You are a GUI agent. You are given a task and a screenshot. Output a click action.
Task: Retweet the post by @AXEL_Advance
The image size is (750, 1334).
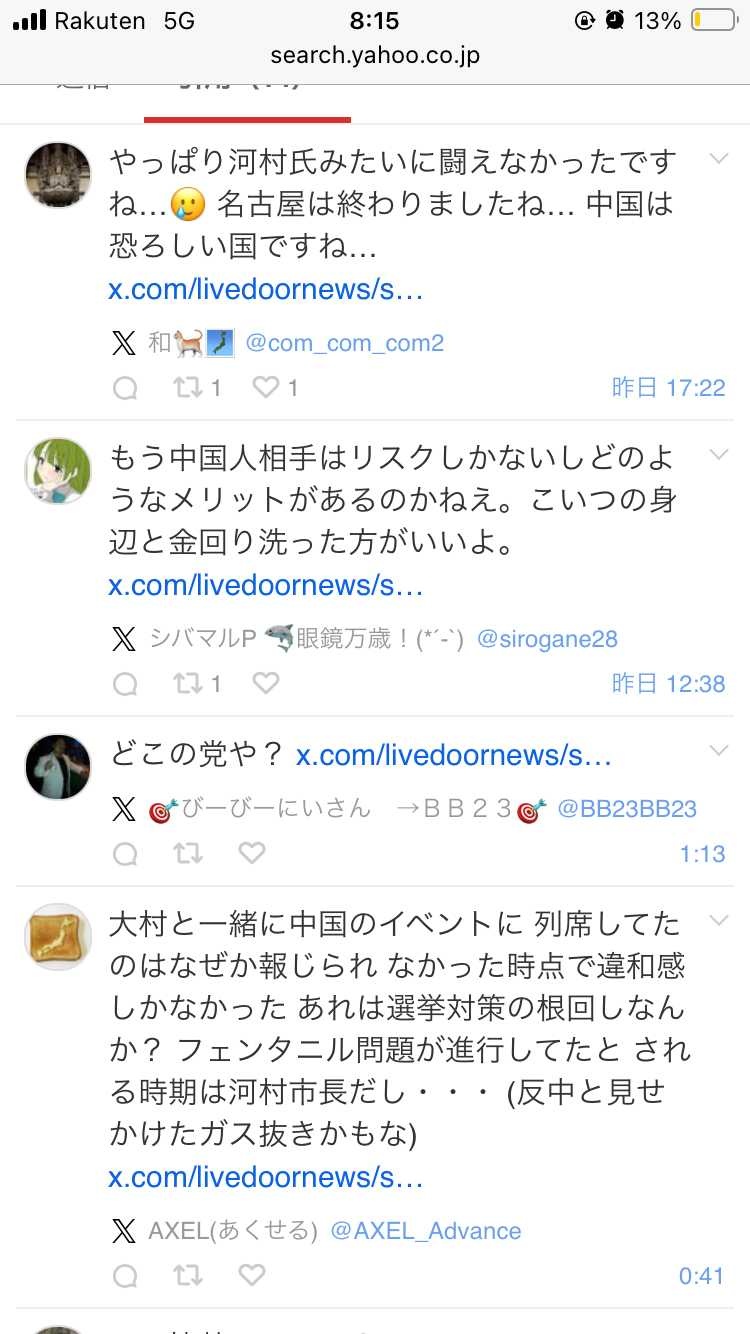coord(188,1275)
